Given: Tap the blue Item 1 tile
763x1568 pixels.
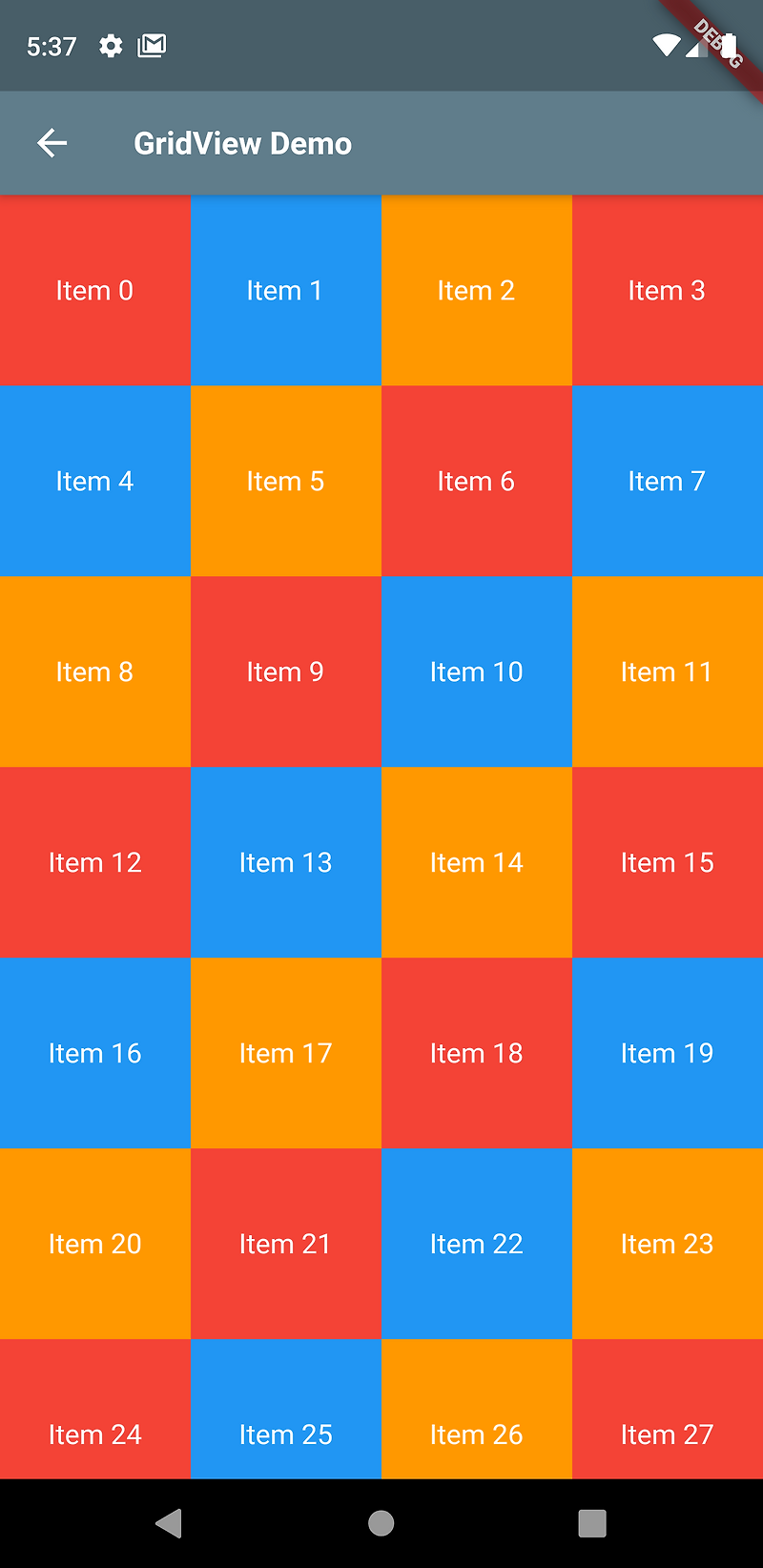Looking at the screenshot, I should point(285,291).
